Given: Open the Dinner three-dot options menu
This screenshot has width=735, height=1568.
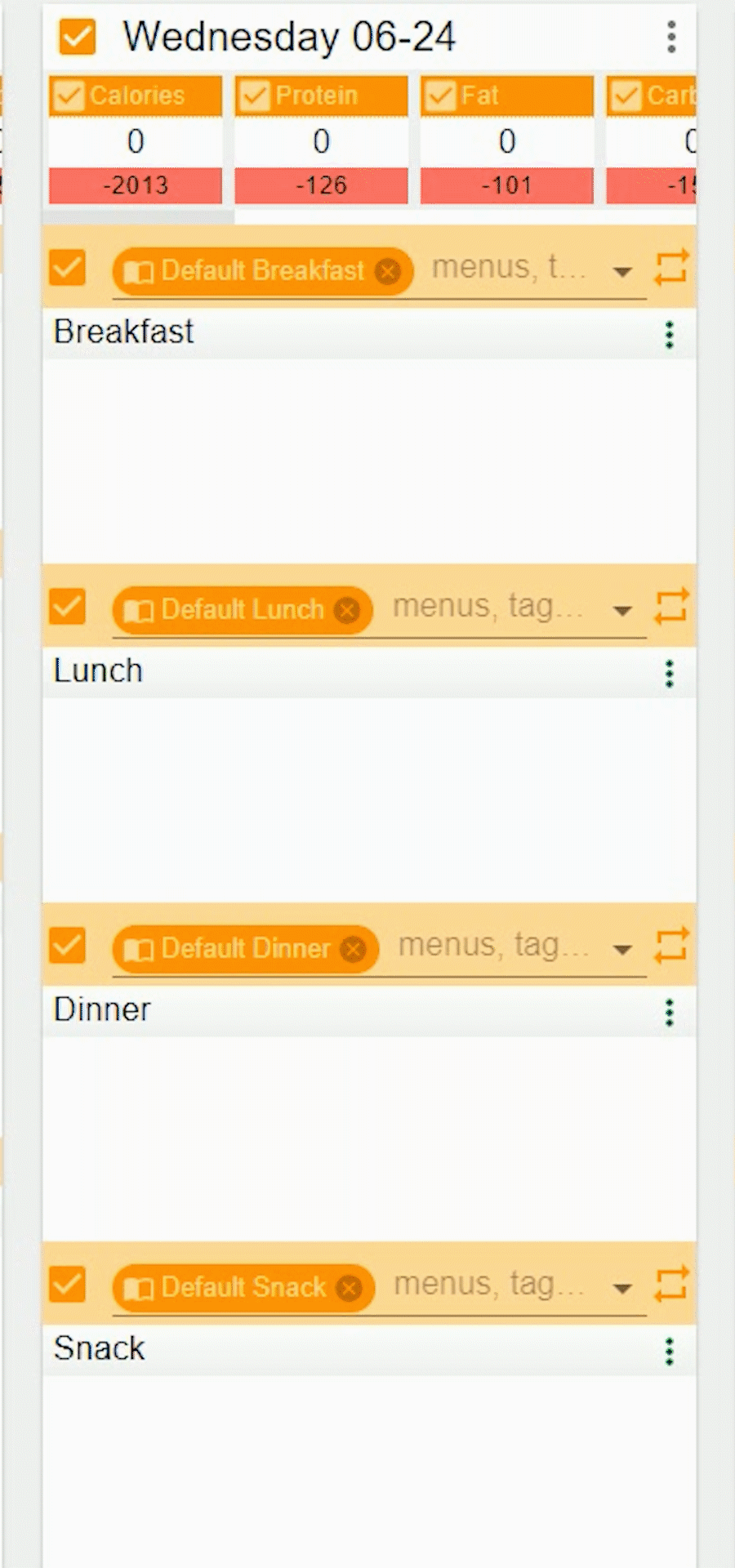Looking at the screenshot, I should coord(670,1013).
